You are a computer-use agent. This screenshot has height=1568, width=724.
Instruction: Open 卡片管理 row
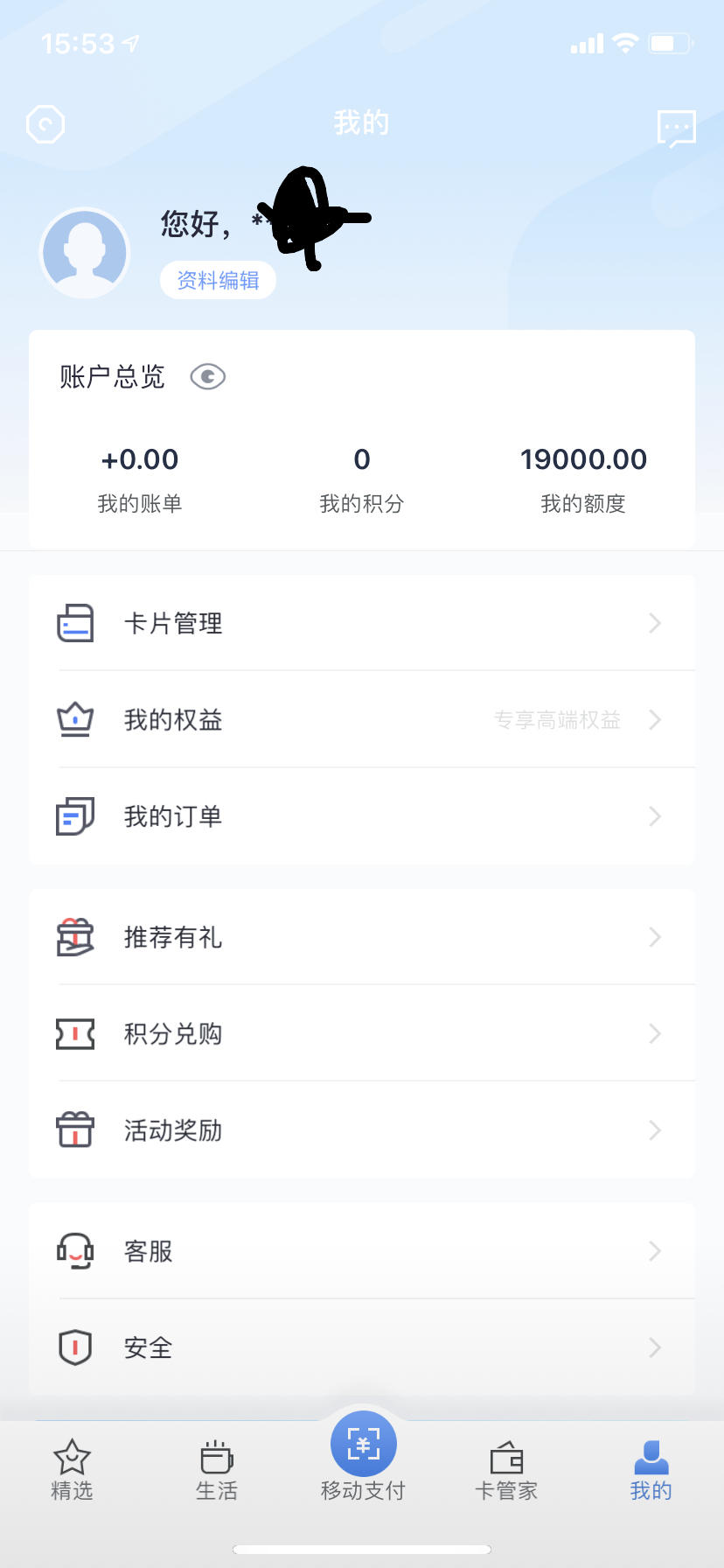click(362, 623)
